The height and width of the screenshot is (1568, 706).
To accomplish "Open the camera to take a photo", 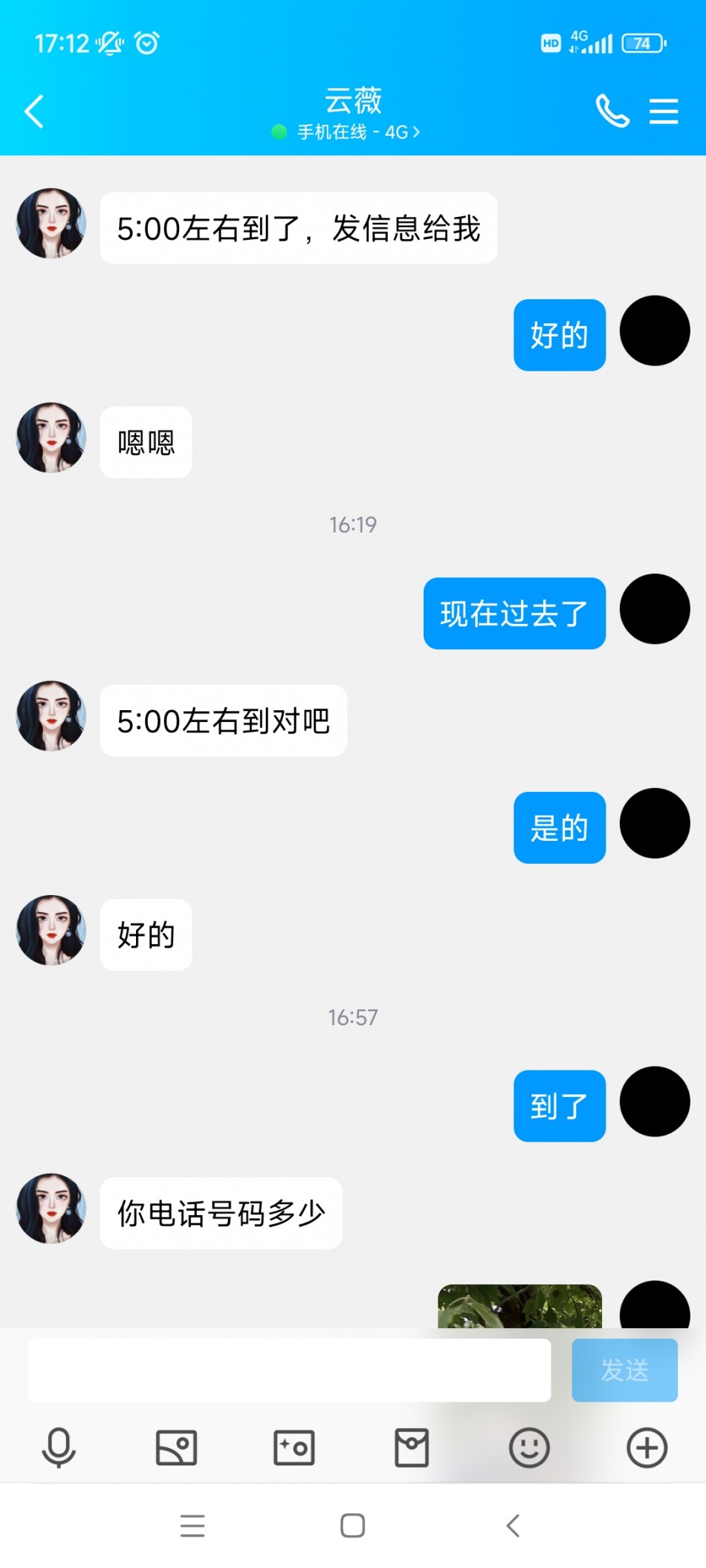I will click(294, 1448).
